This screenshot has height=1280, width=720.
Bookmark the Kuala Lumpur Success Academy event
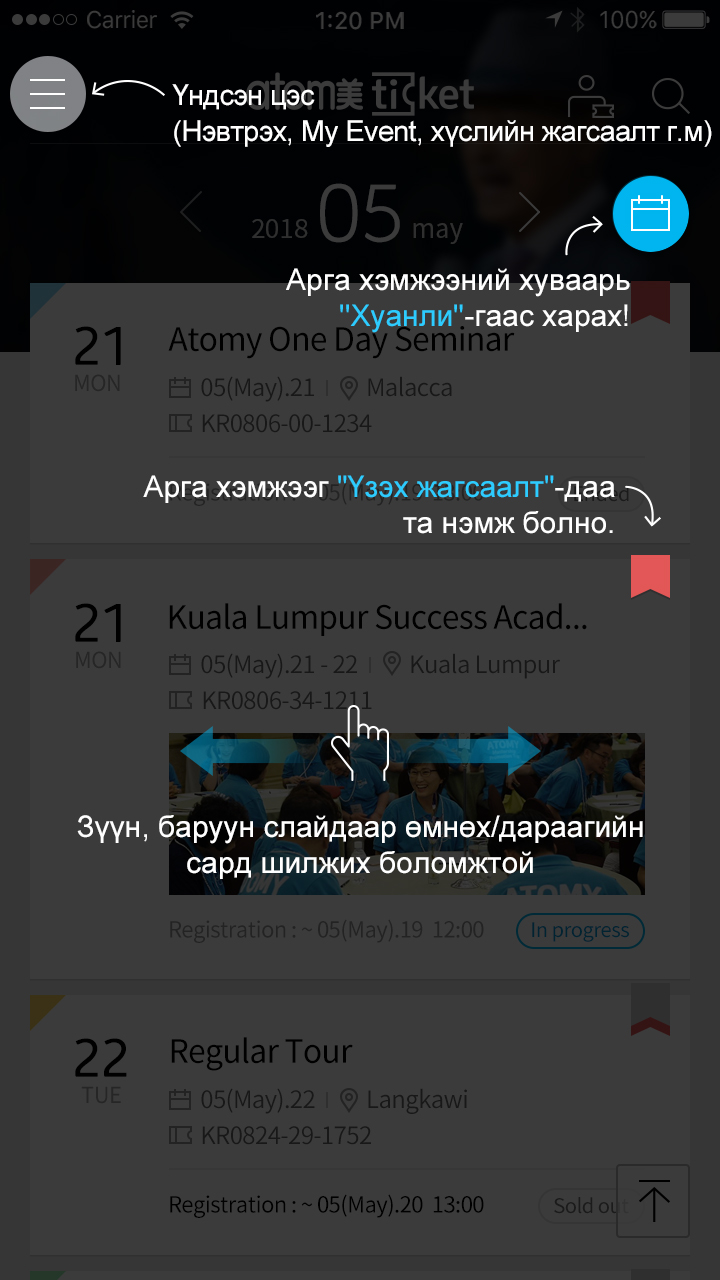coord(650,577)
